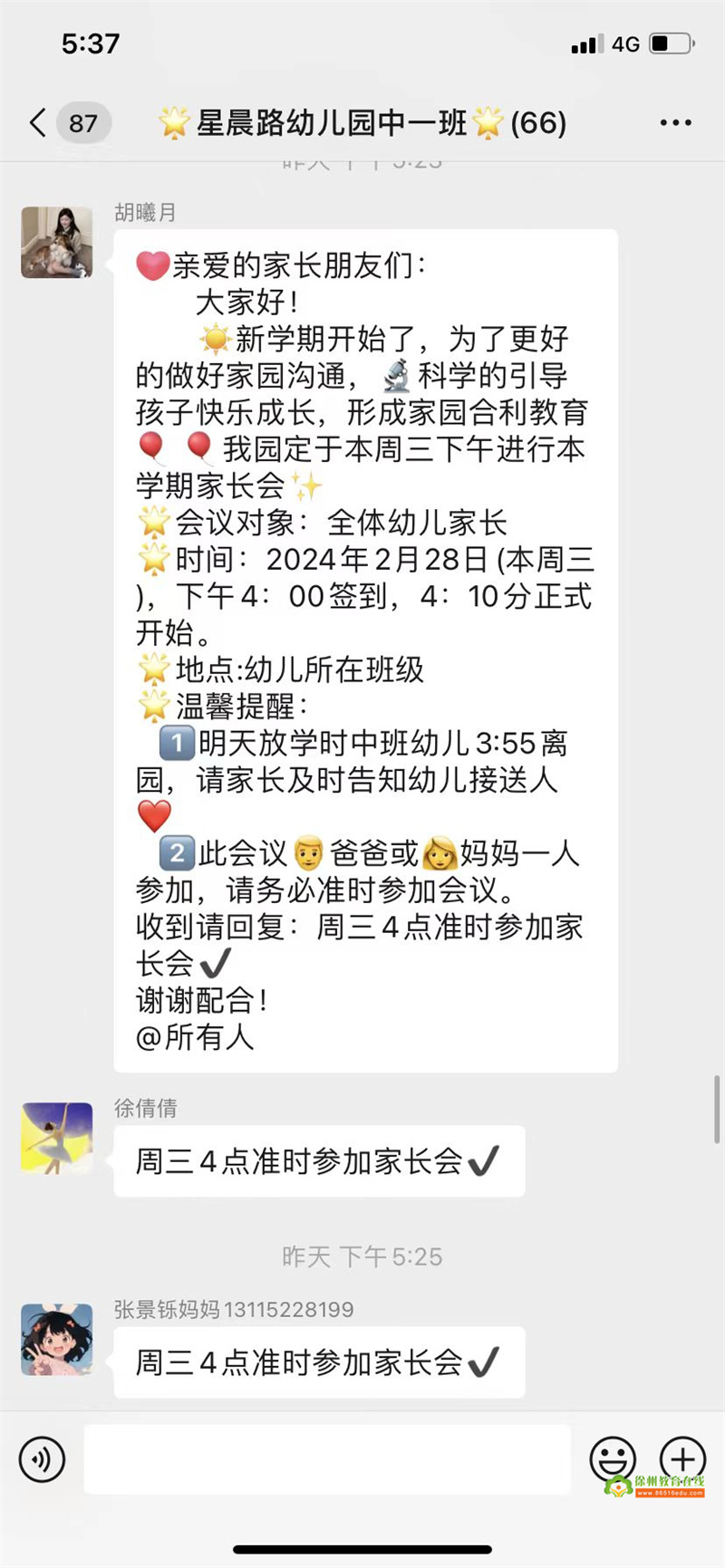View 胡曦月's profile avatar
This screenshot has height=1568, width=725.
pyautogui.click(x=57, y=242)
